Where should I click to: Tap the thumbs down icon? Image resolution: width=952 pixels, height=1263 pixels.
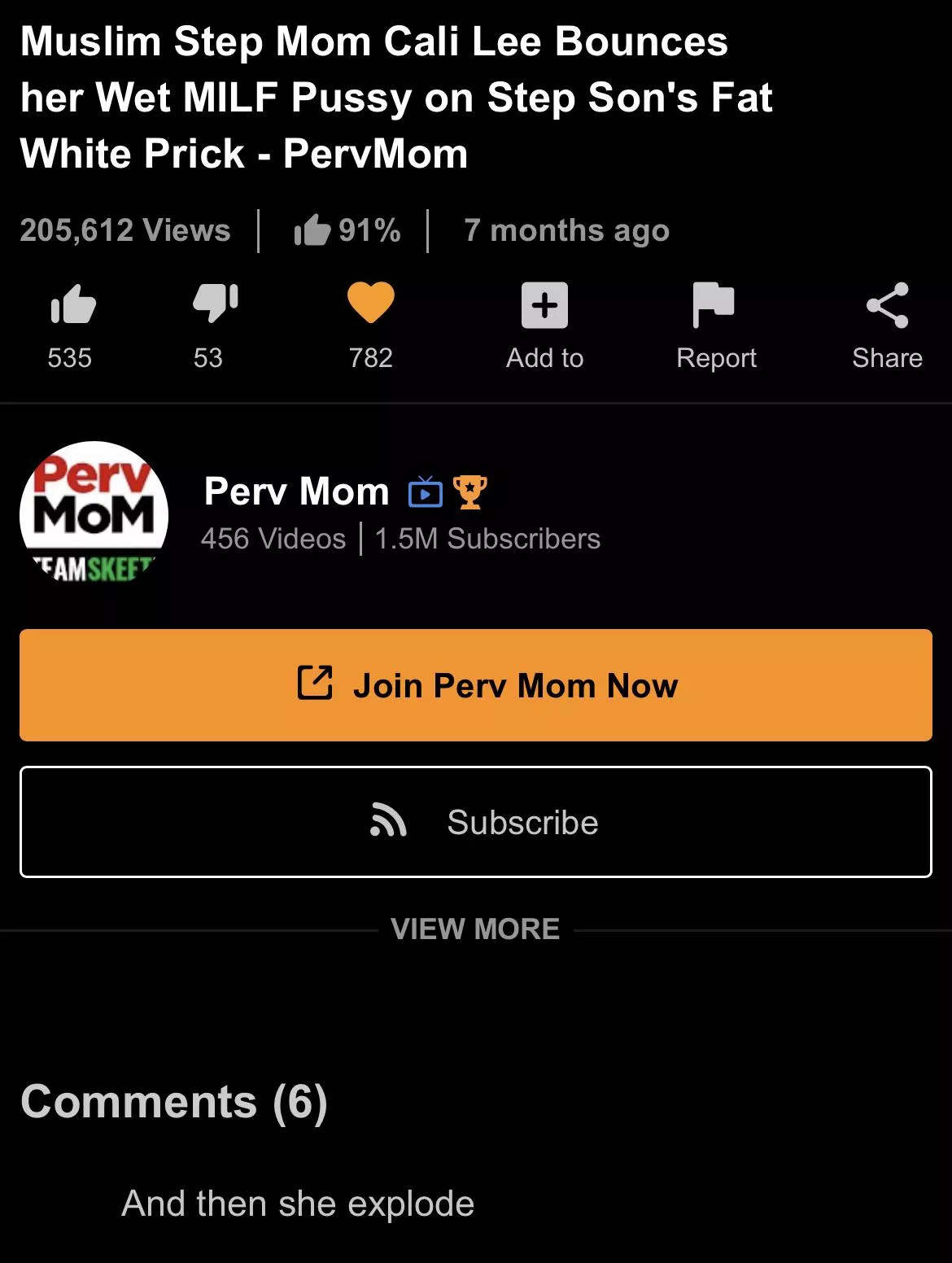tap(215, 304)
